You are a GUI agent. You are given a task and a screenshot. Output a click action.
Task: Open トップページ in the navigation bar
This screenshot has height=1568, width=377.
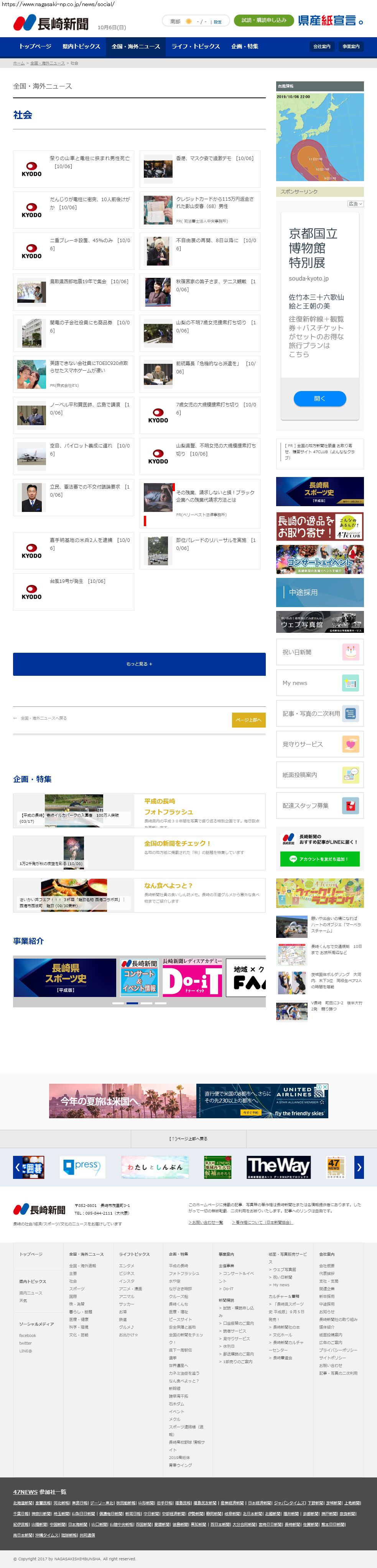(35, 46)
